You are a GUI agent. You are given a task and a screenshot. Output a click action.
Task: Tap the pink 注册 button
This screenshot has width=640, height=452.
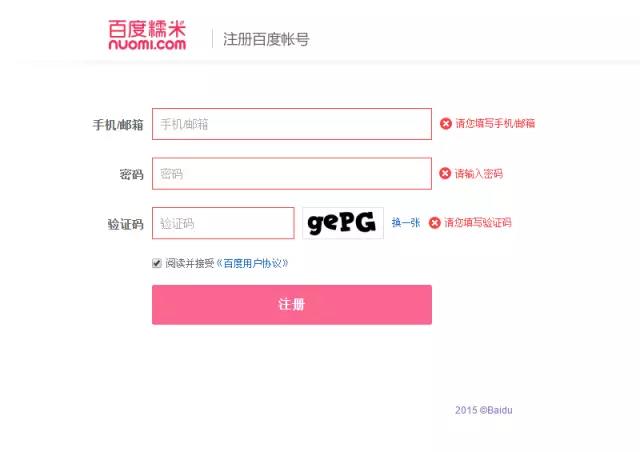[291, 305]
